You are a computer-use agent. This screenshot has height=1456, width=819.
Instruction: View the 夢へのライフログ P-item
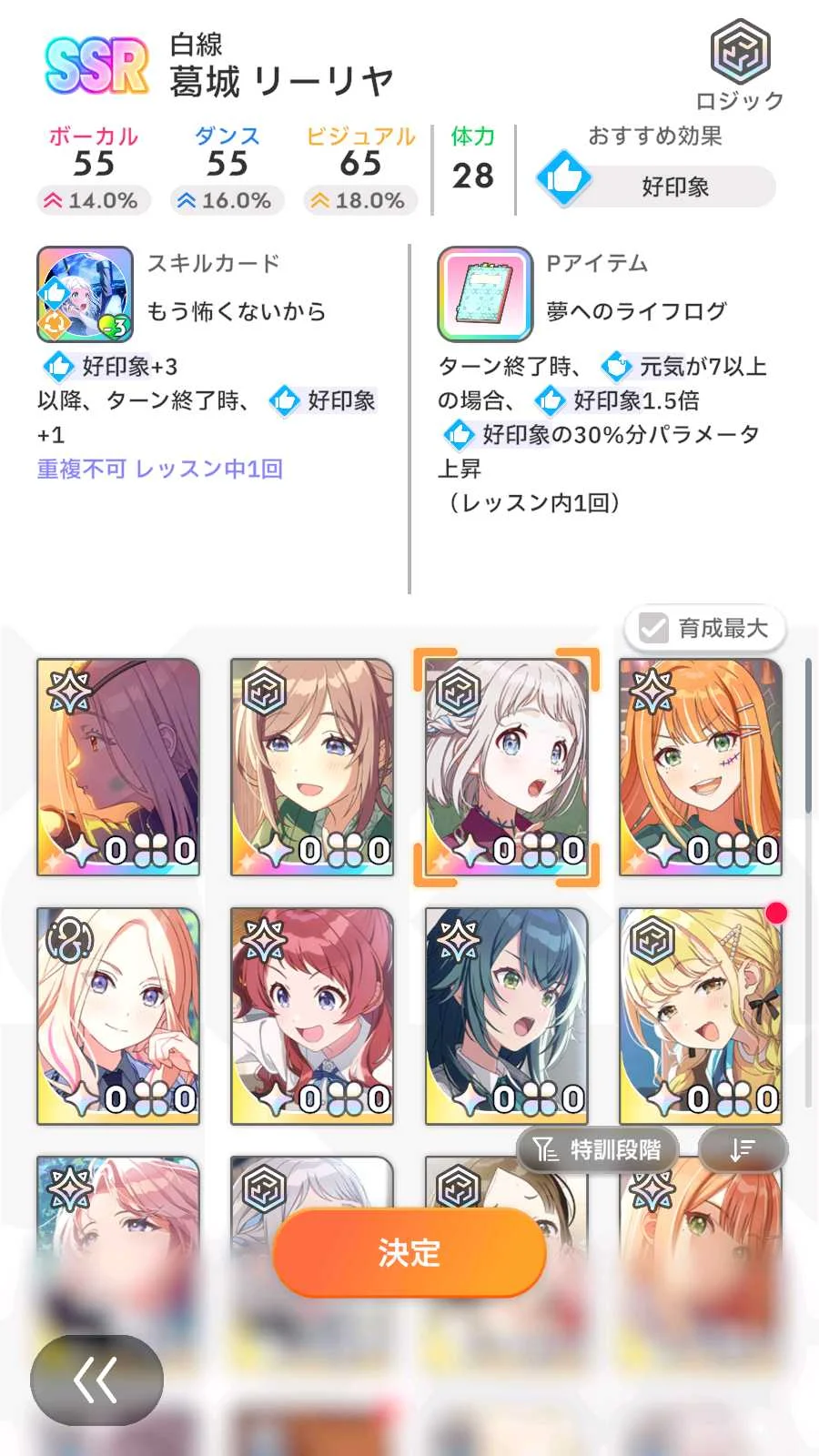point(485,294)
